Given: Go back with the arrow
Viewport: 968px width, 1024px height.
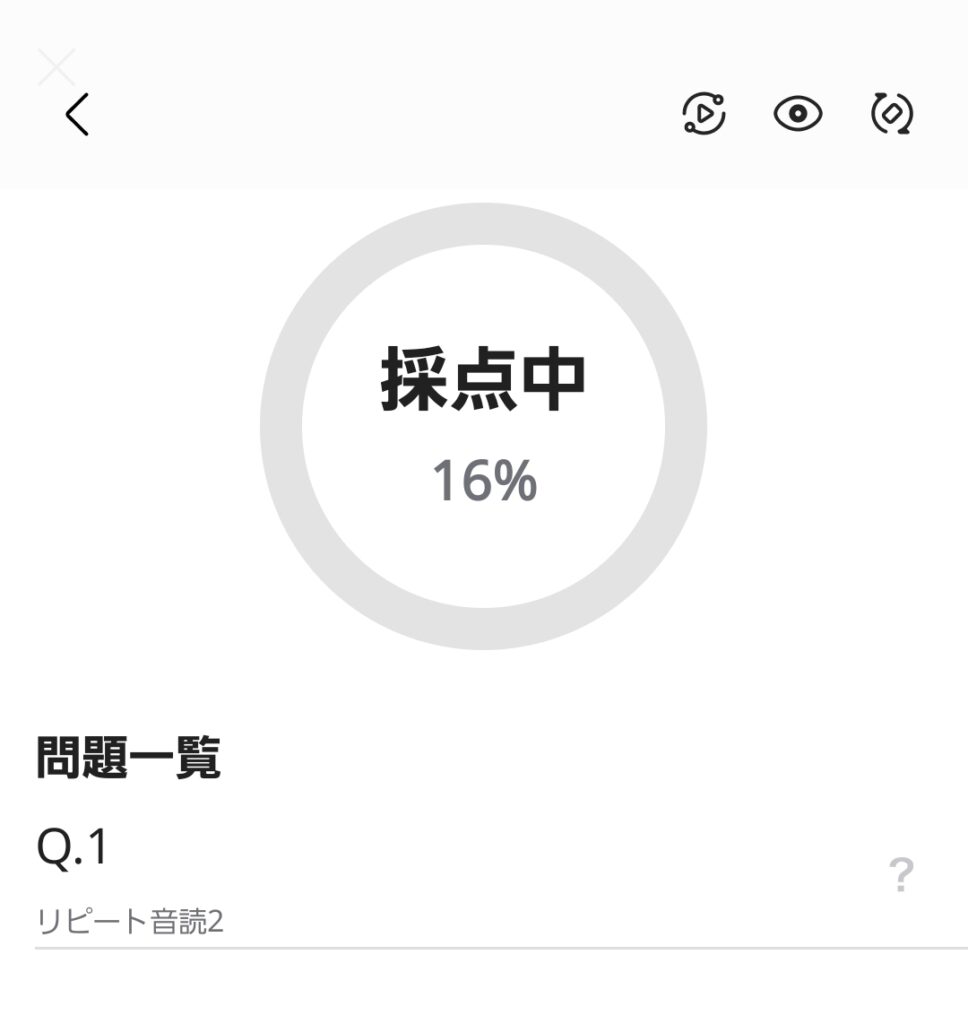Looking at the screenshot, I should click(77, 114).
